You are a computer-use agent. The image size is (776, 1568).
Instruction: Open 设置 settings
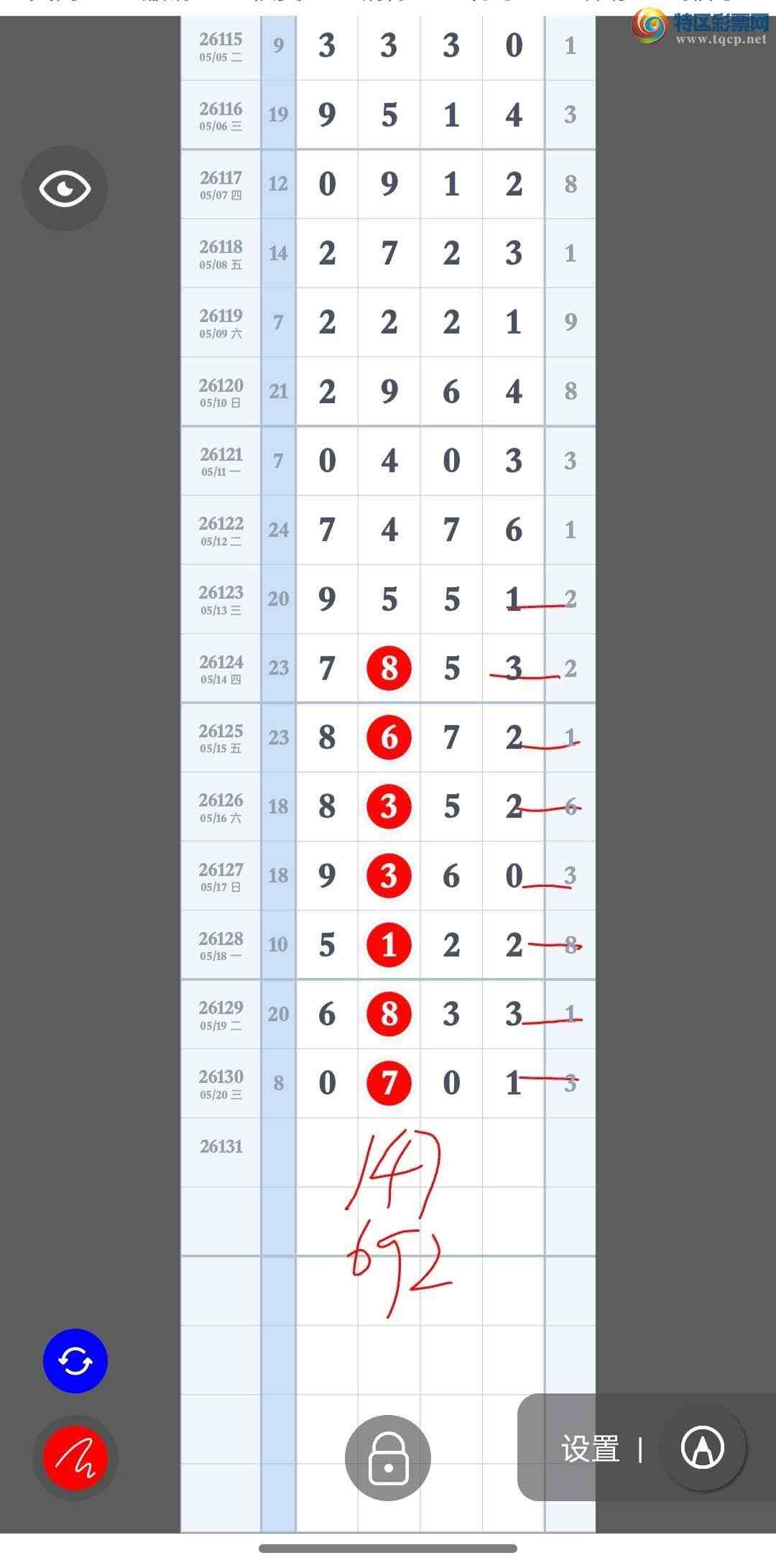[x=591, y=1449]
